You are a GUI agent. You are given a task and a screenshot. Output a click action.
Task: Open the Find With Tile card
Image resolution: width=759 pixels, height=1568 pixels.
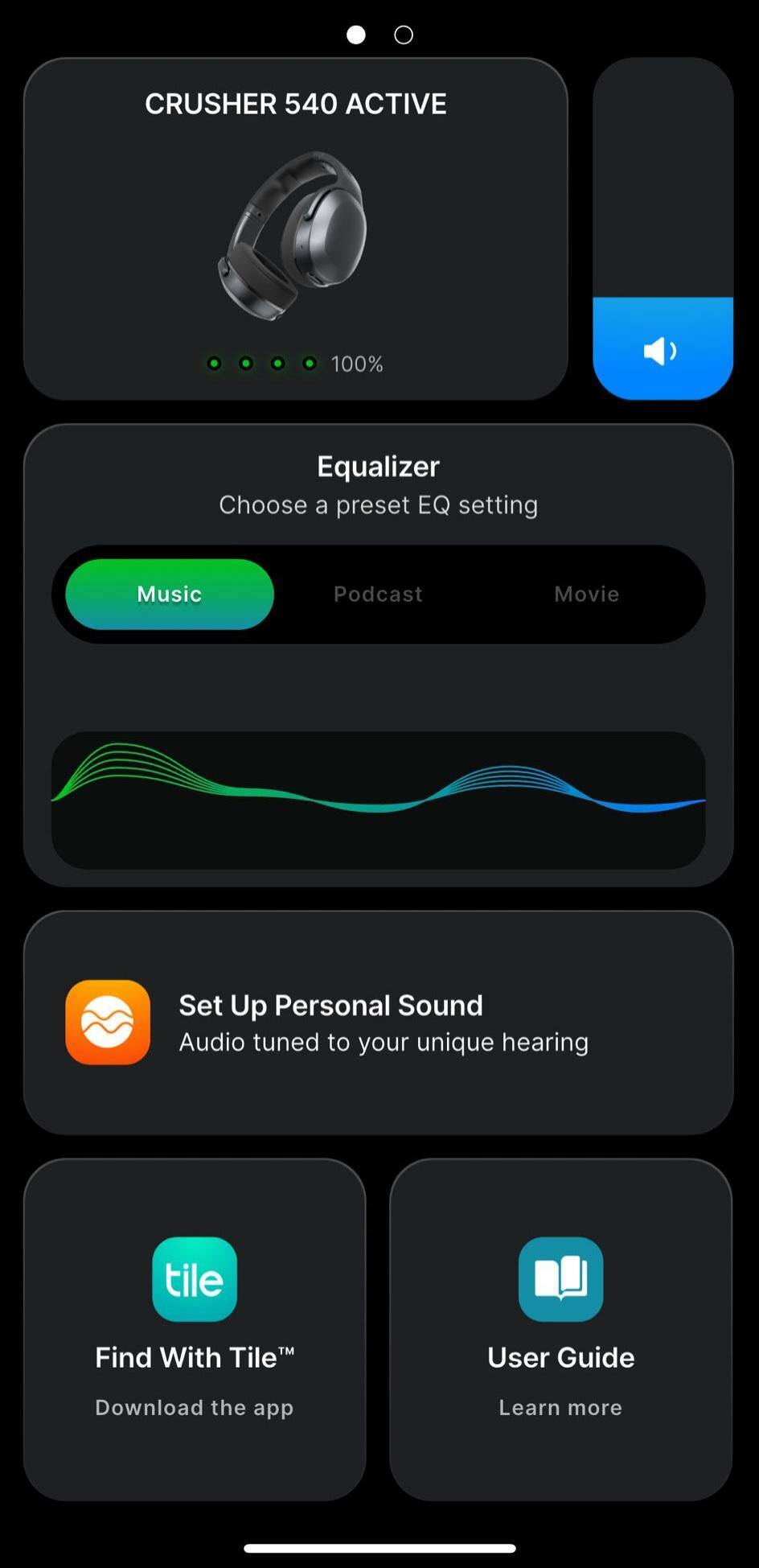point(195,1329)
